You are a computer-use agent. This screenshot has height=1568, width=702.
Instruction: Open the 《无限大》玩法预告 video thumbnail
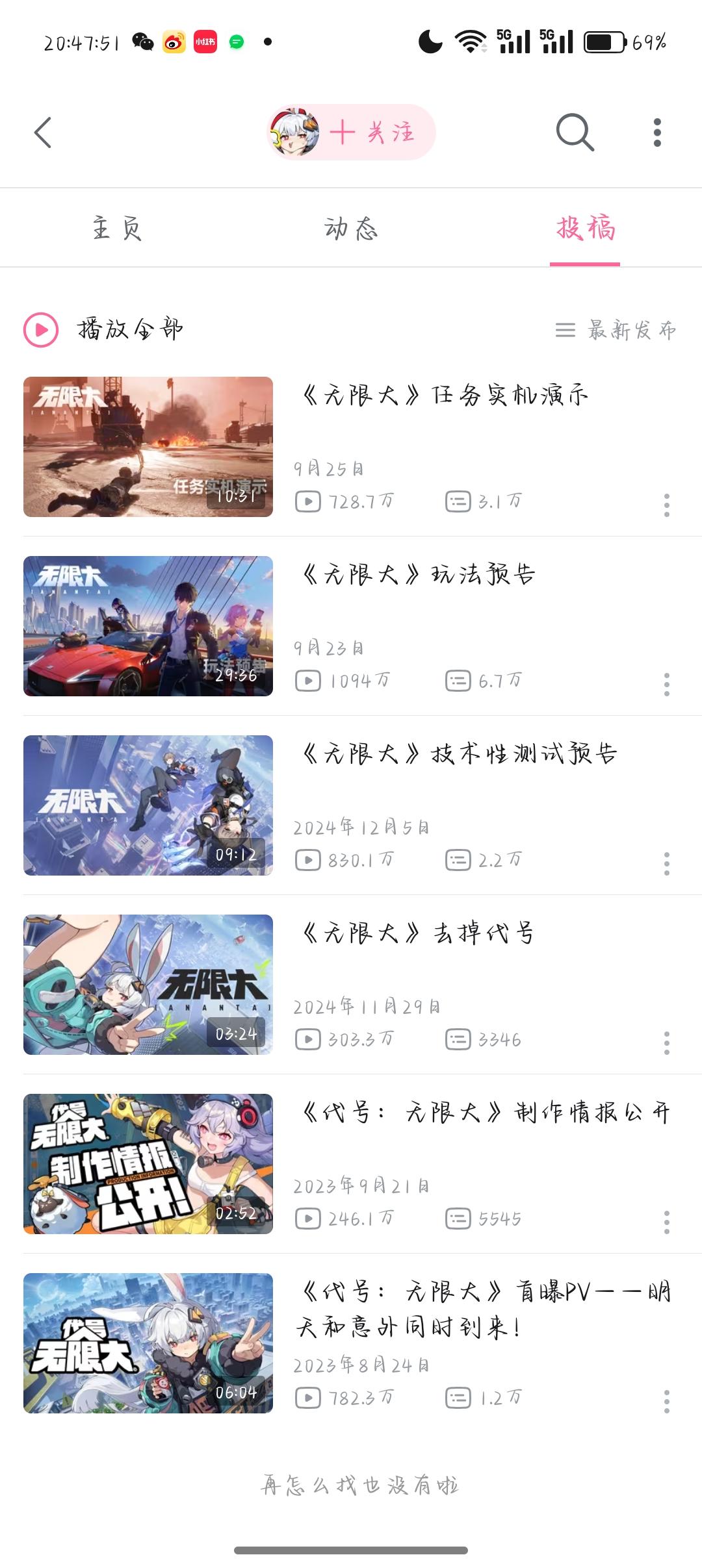pos(148,624)
